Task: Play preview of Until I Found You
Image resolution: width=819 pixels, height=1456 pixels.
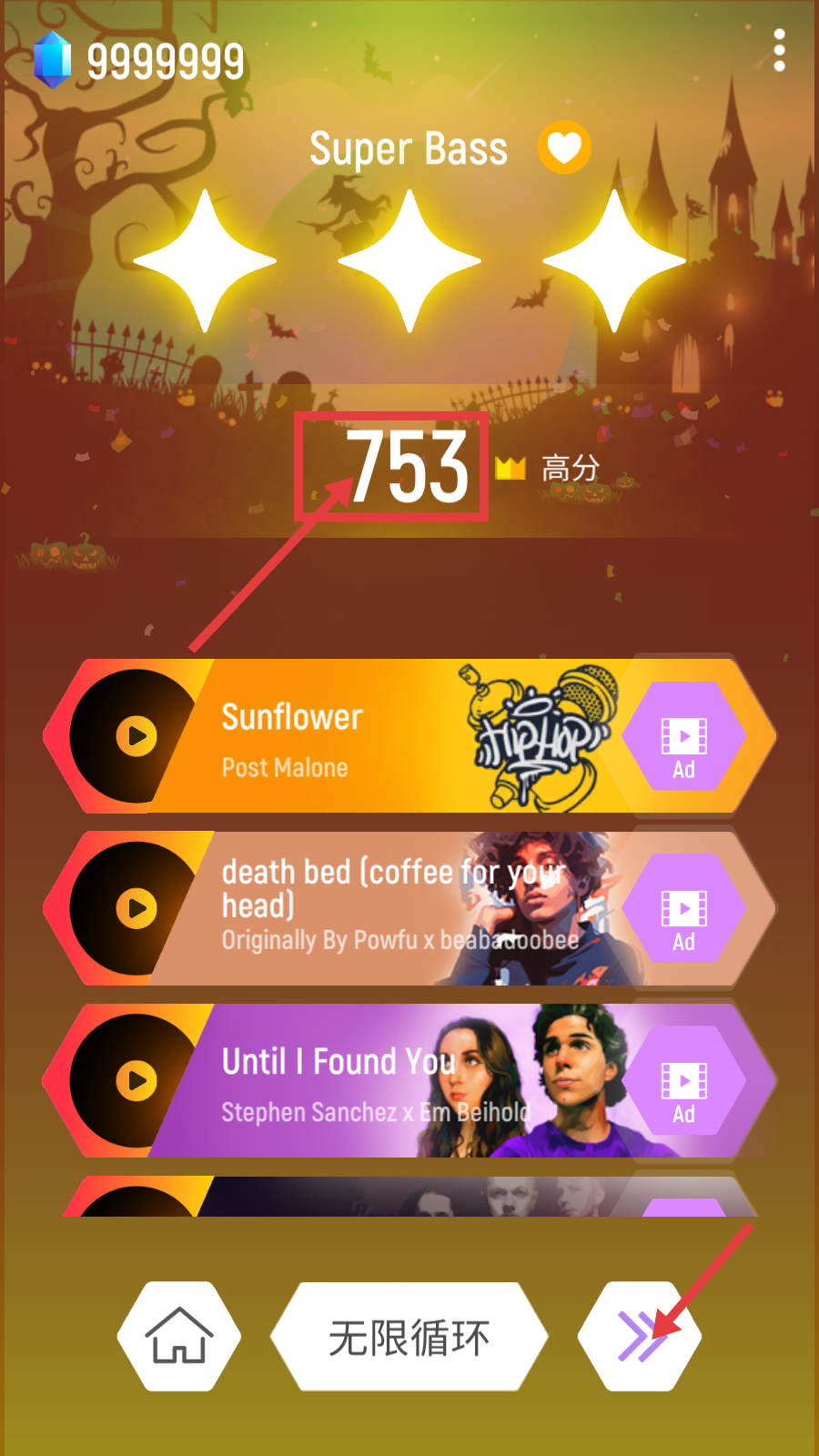Action: pos(136,1080)
